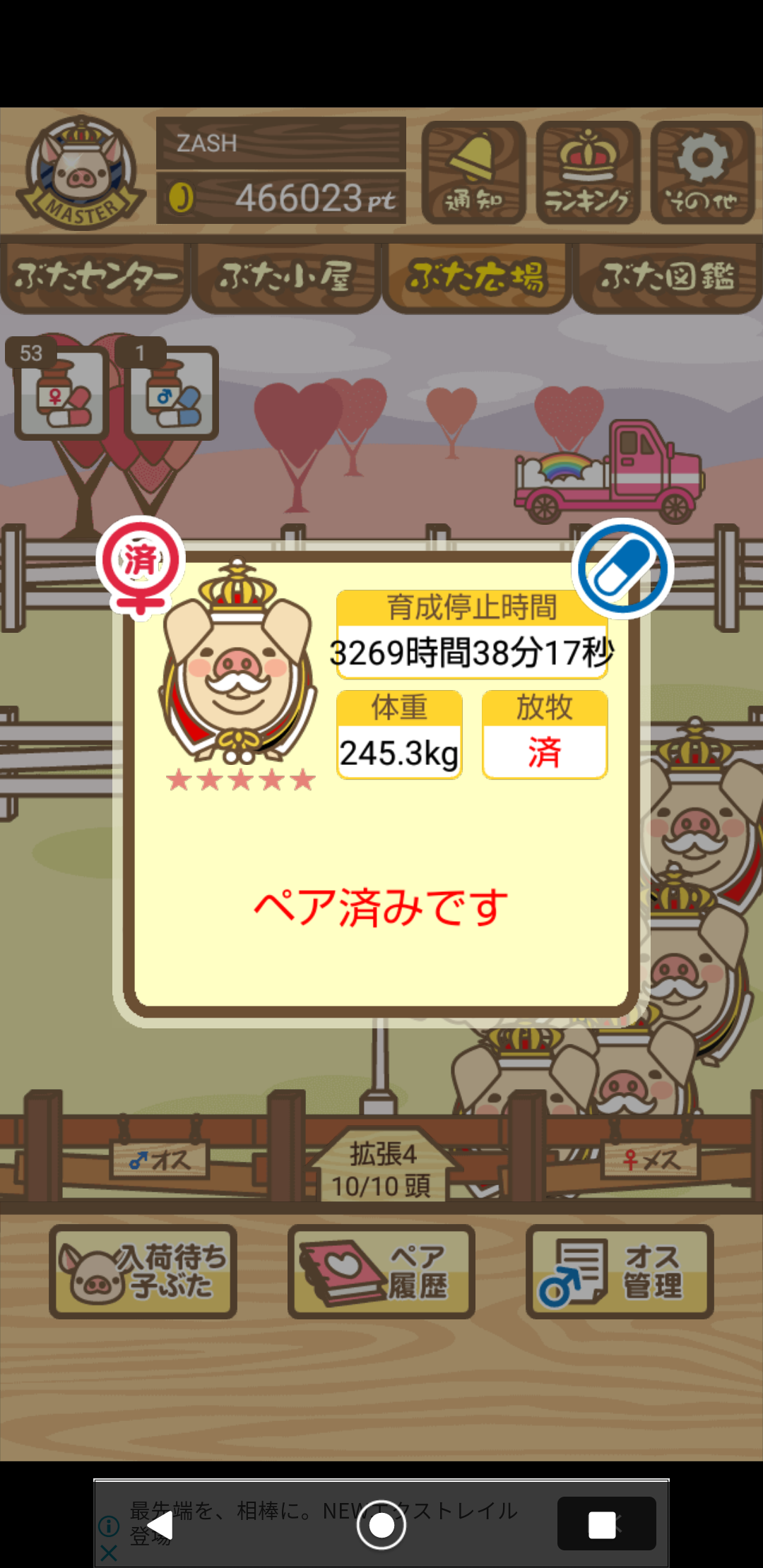Open the 通知 notifications bell

point(473,172)
